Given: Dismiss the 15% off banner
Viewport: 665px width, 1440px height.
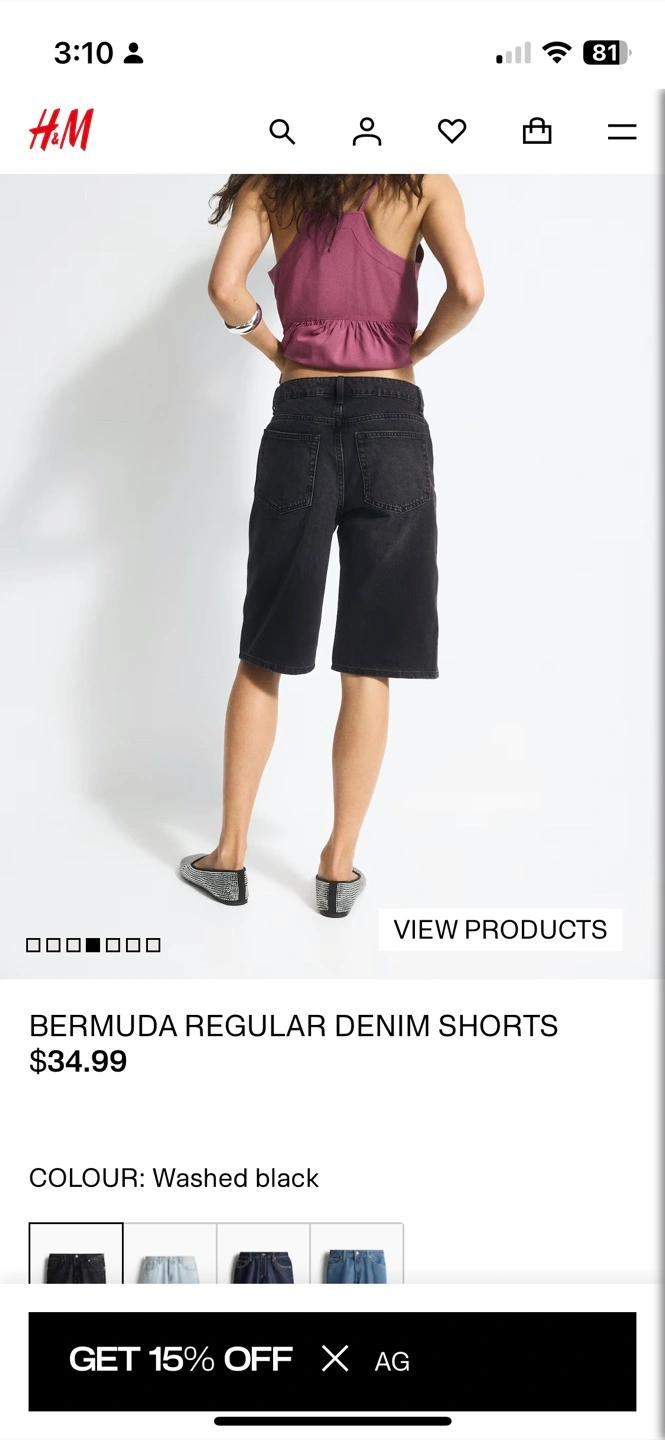Looking at the screenshot, I should point(335,1359).
